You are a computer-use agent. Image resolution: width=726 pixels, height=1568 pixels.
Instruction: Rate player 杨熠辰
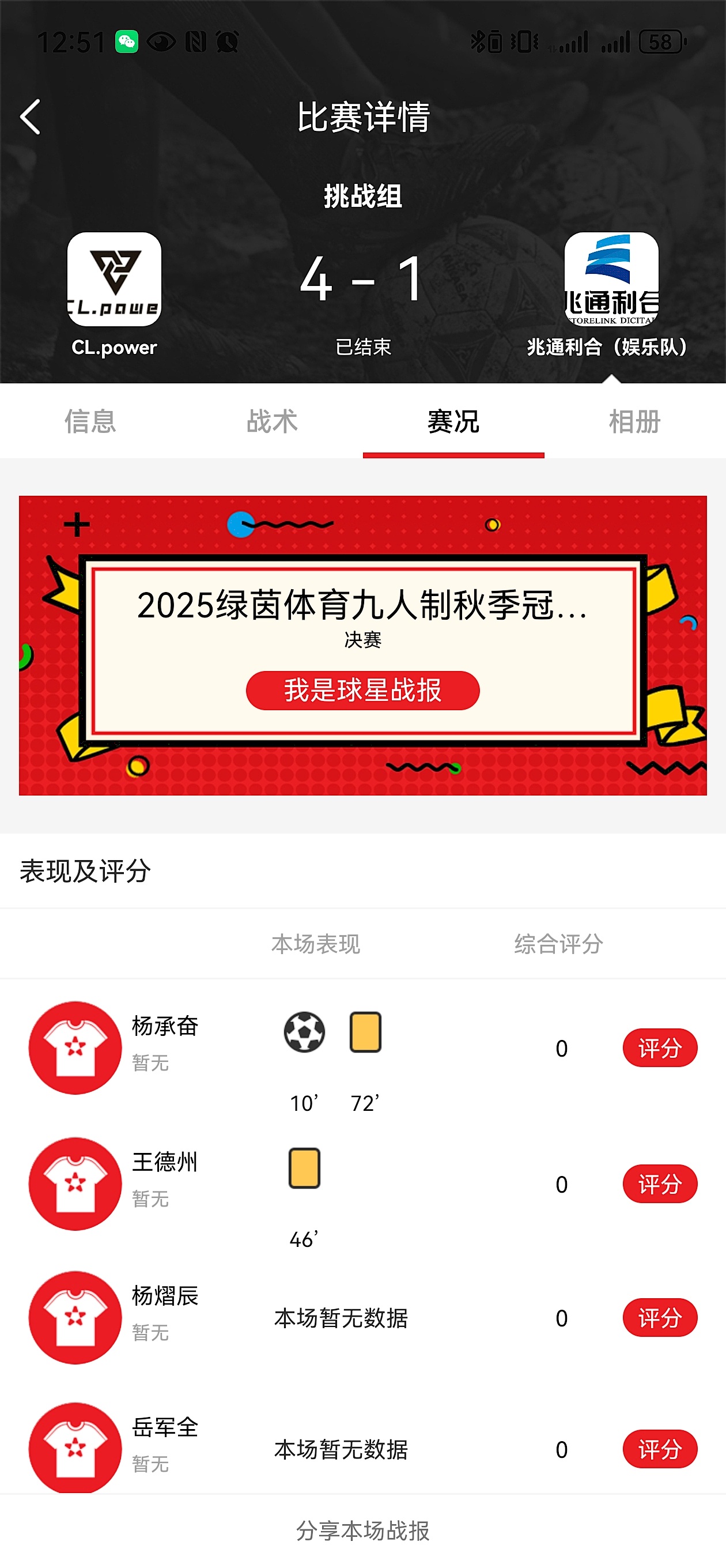pos(660,1318)
